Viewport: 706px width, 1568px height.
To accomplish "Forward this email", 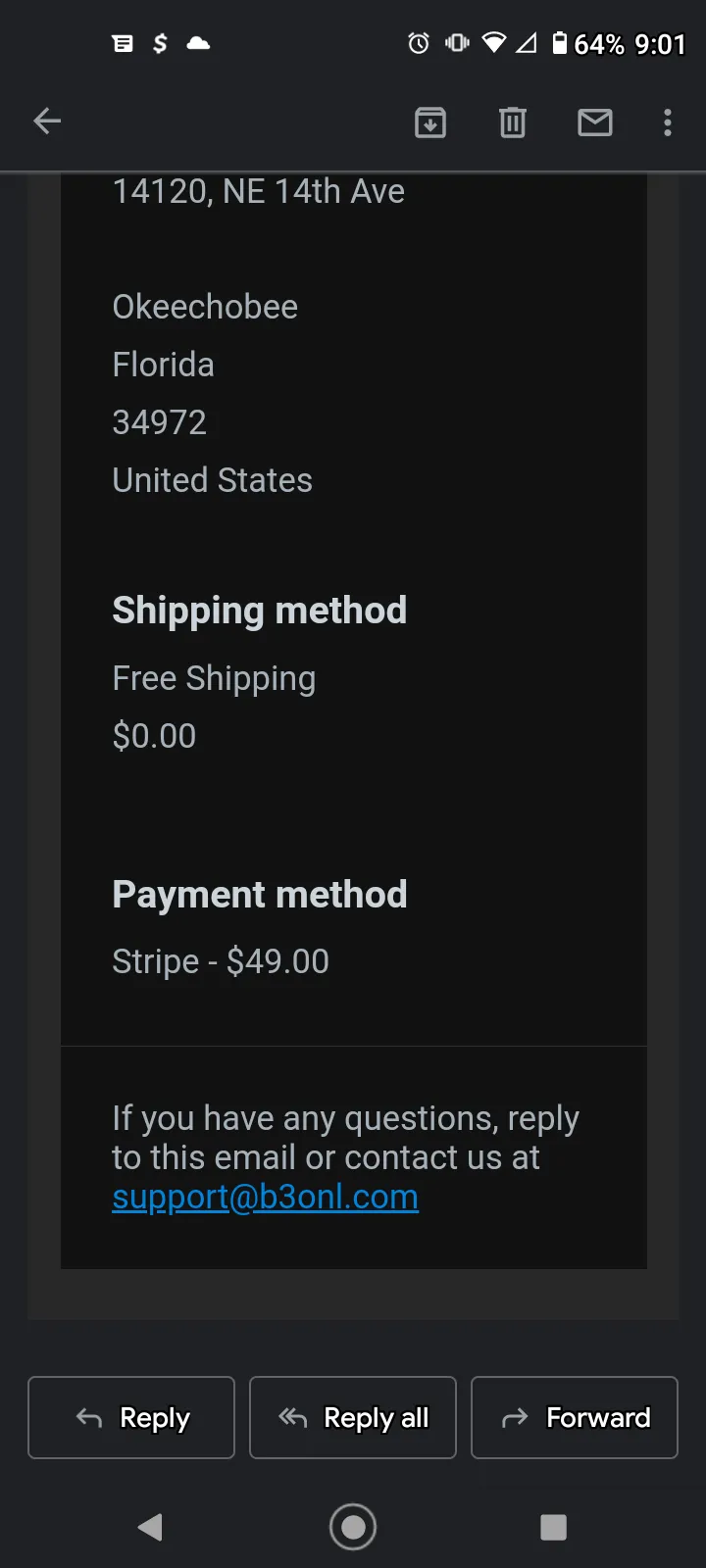I will 575,1418.
